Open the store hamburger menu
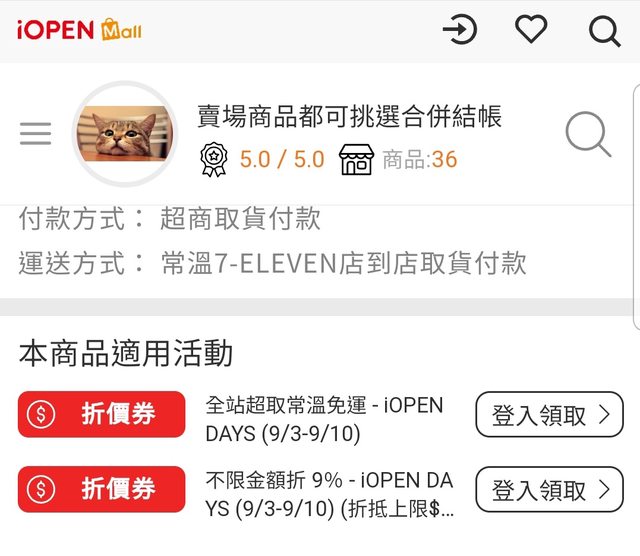 pos(35,134)
